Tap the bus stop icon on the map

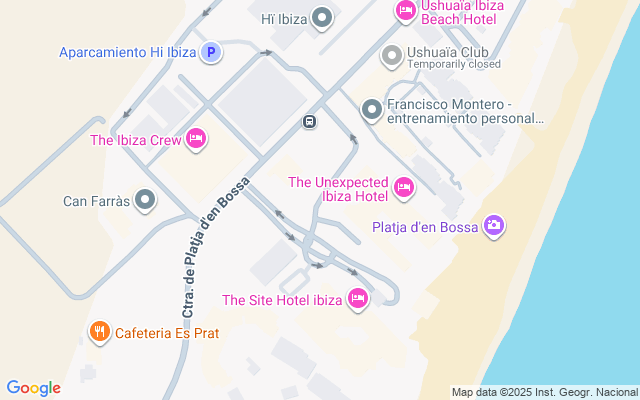click(310, 122)
